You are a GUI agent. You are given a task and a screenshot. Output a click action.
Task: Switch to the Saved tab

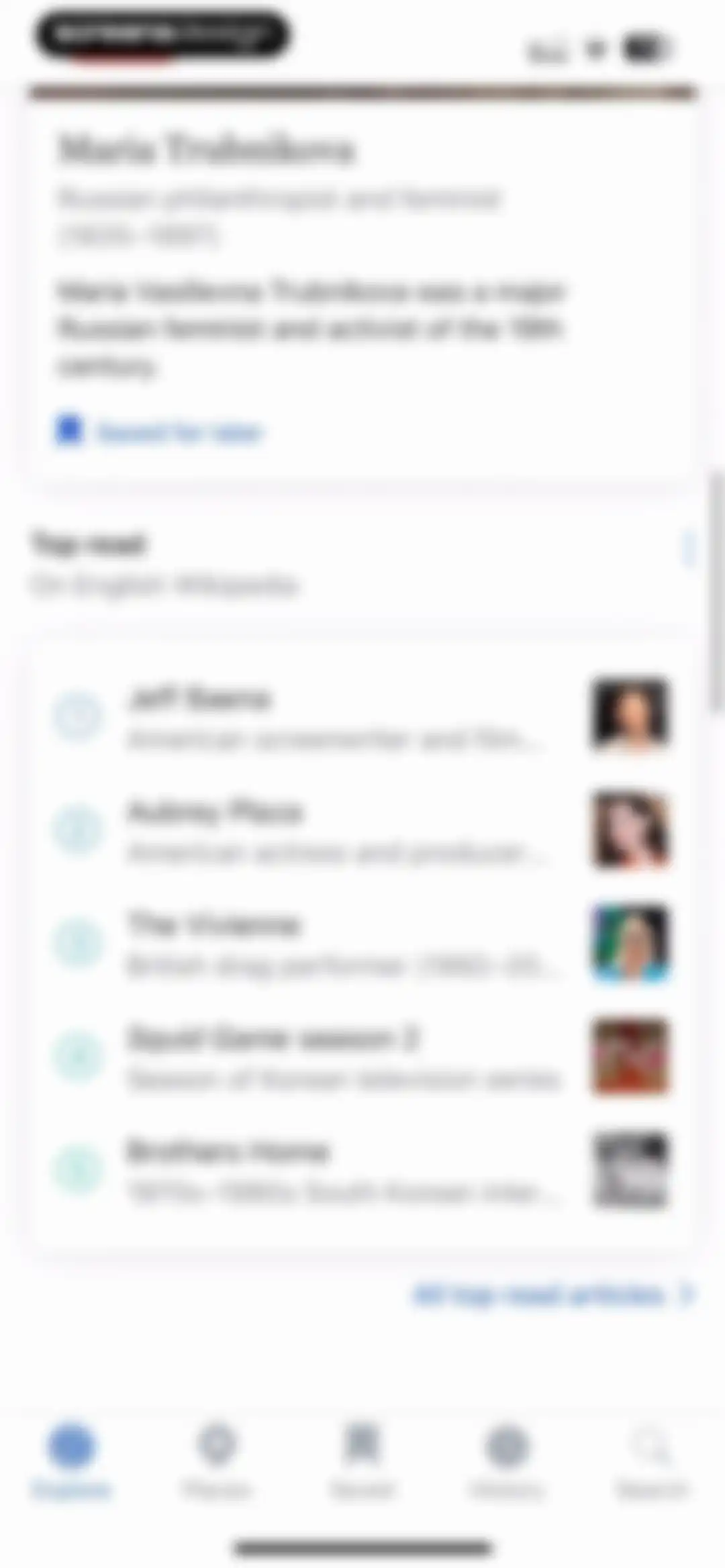362,1461
